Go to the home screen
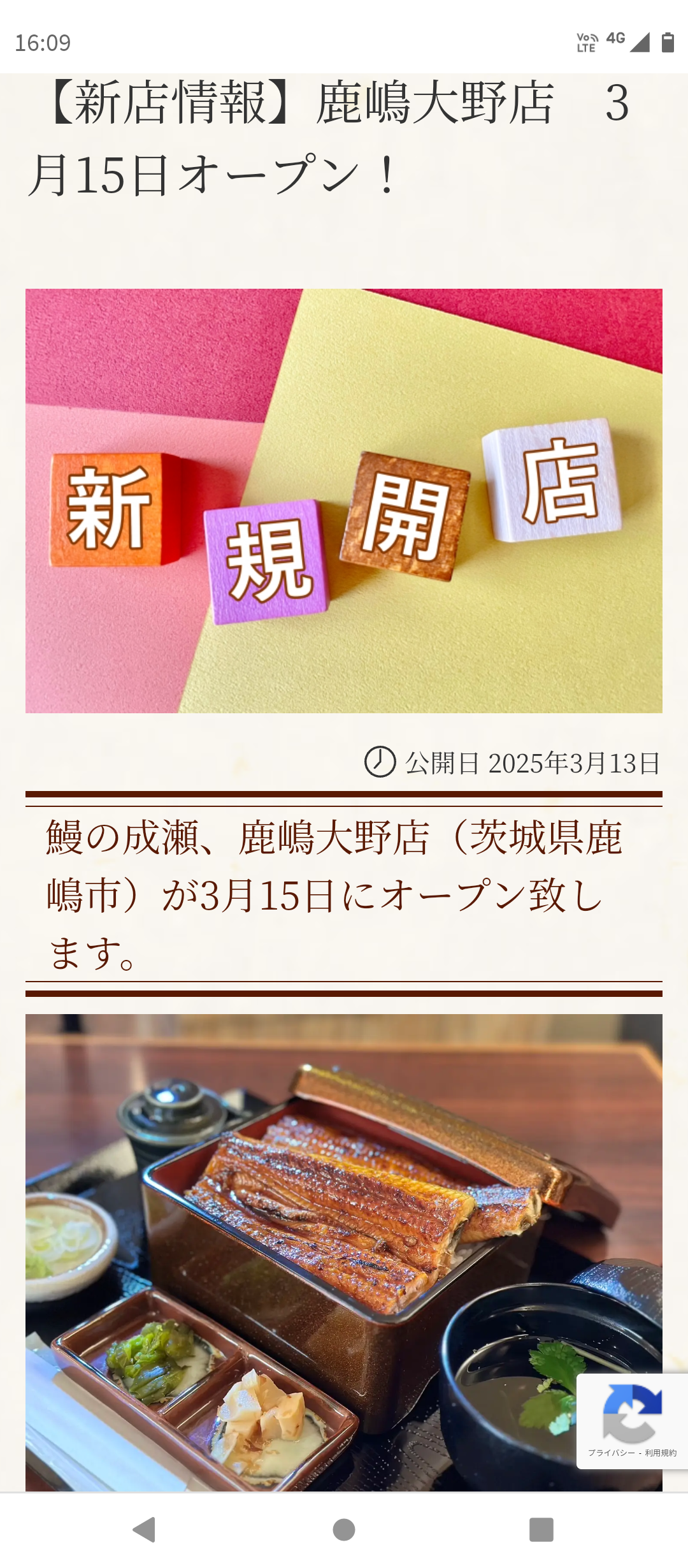Viewport: 688px width, 1568px height. coord(344,1529)
